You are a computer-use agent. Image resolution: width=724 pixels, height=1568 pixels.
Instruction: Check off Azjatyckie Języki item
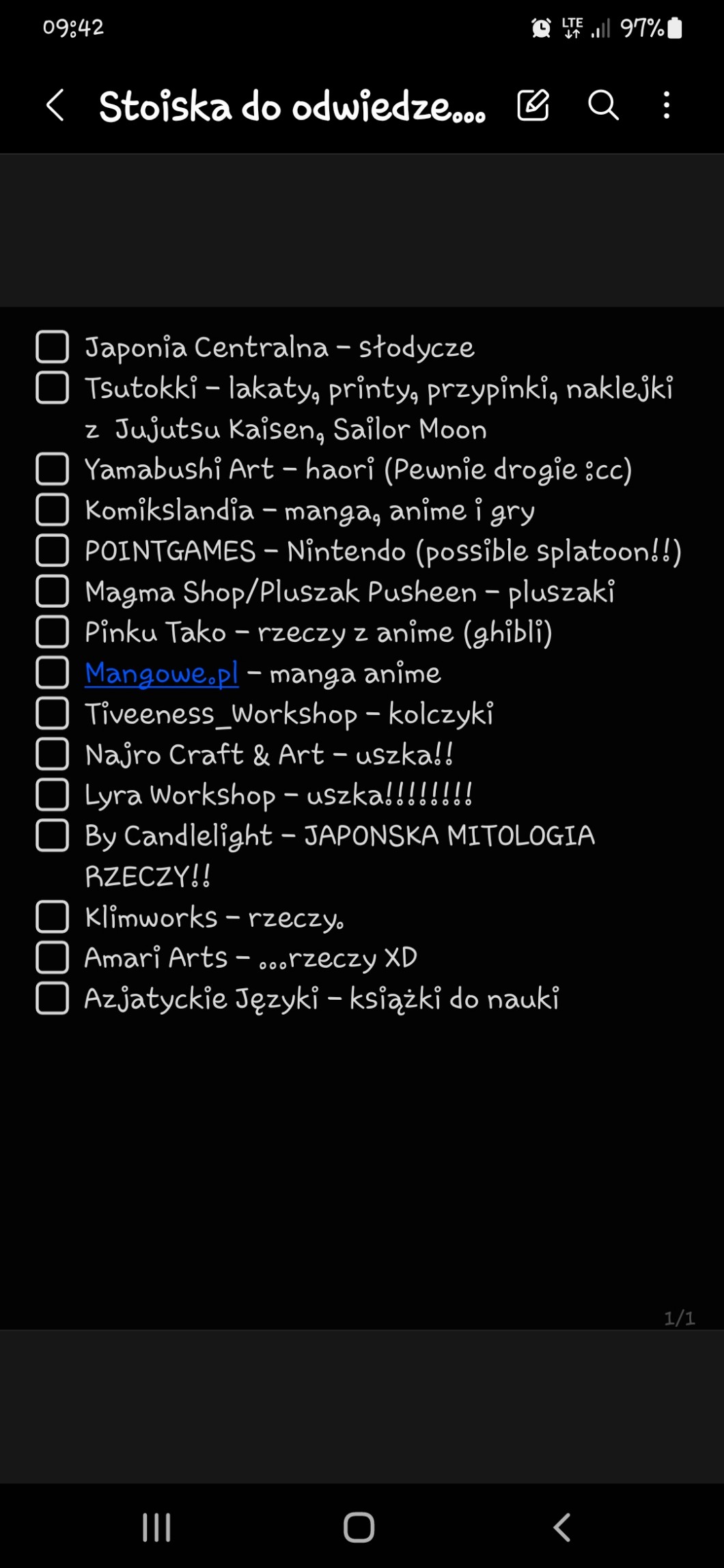tap(53, 998)
